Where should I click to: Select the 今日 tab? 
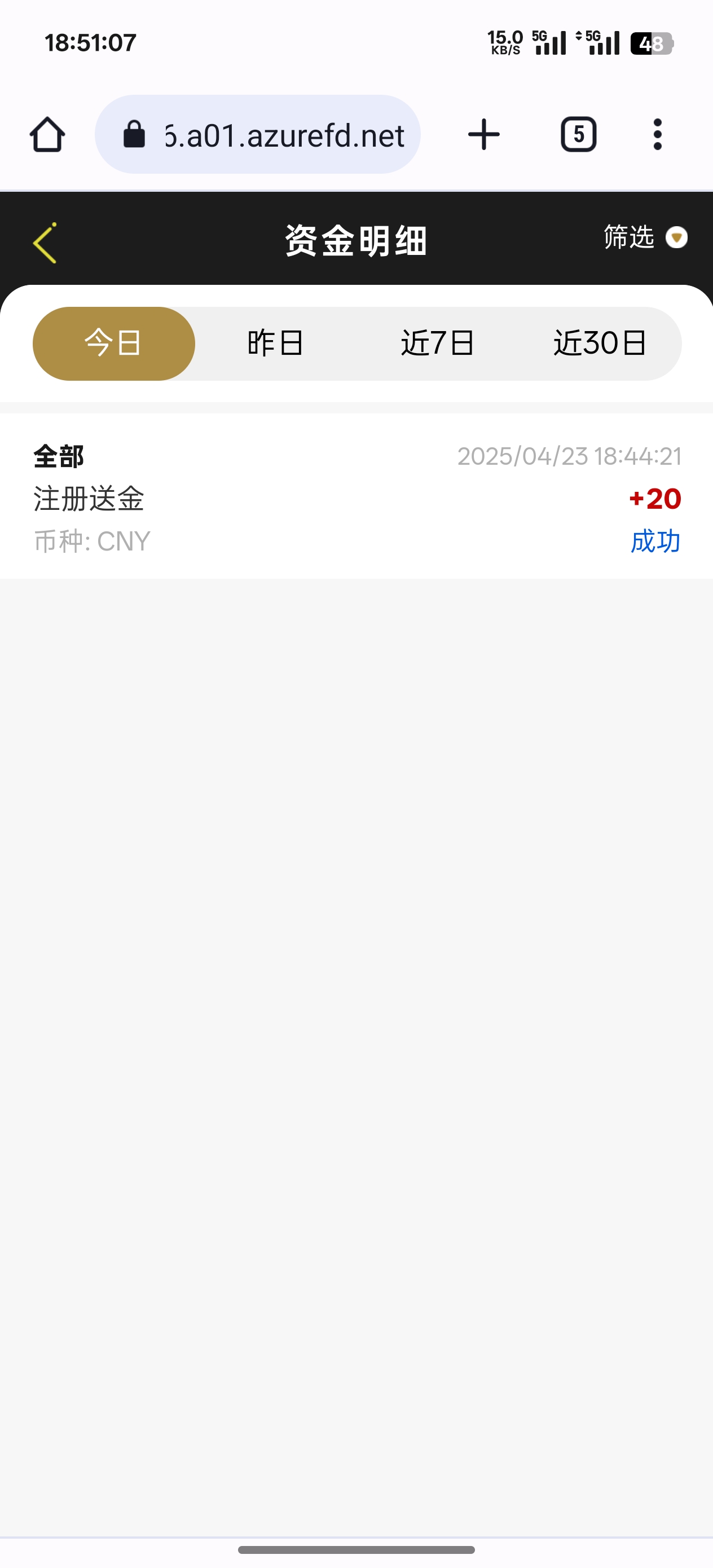[114, 343]
